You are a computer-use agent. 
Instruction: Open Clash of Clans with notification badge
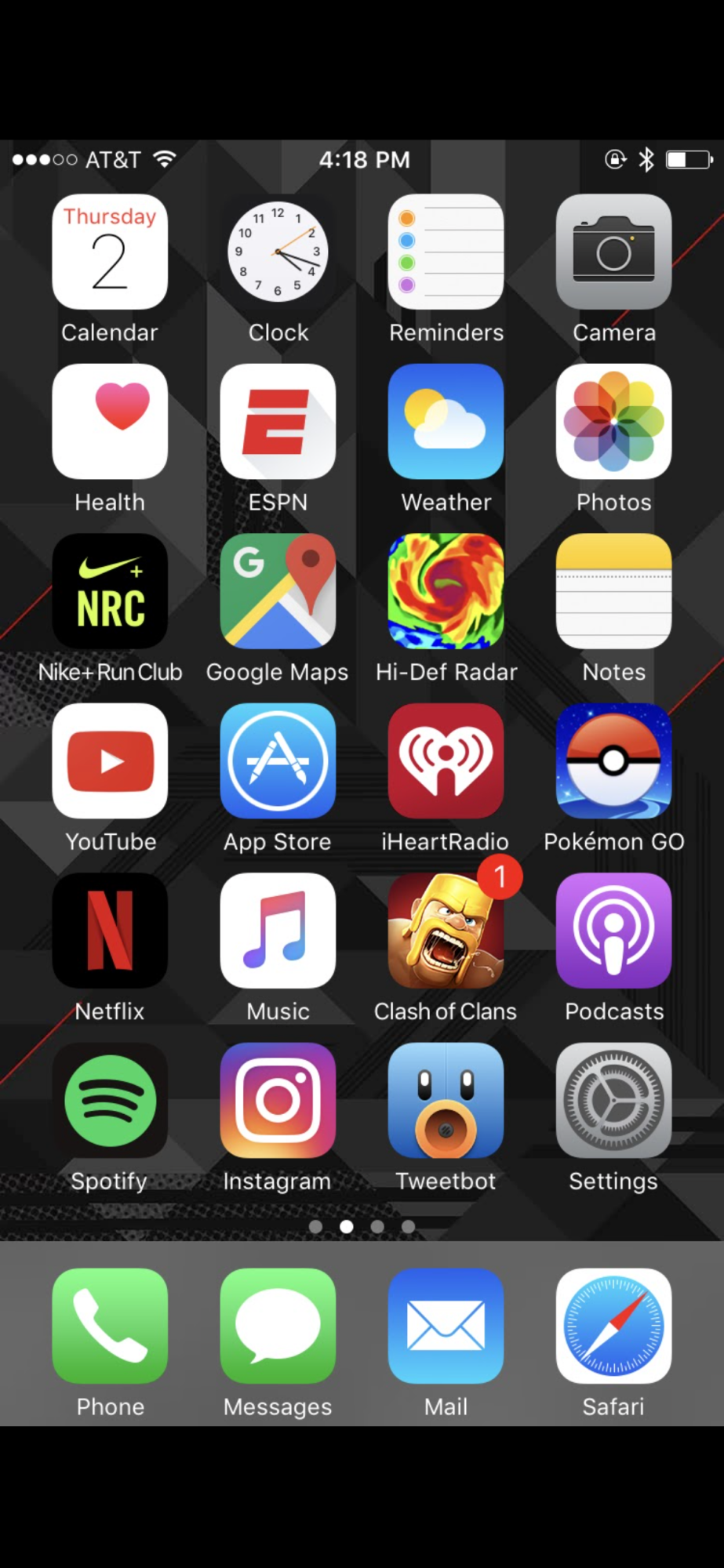point(446,931)
